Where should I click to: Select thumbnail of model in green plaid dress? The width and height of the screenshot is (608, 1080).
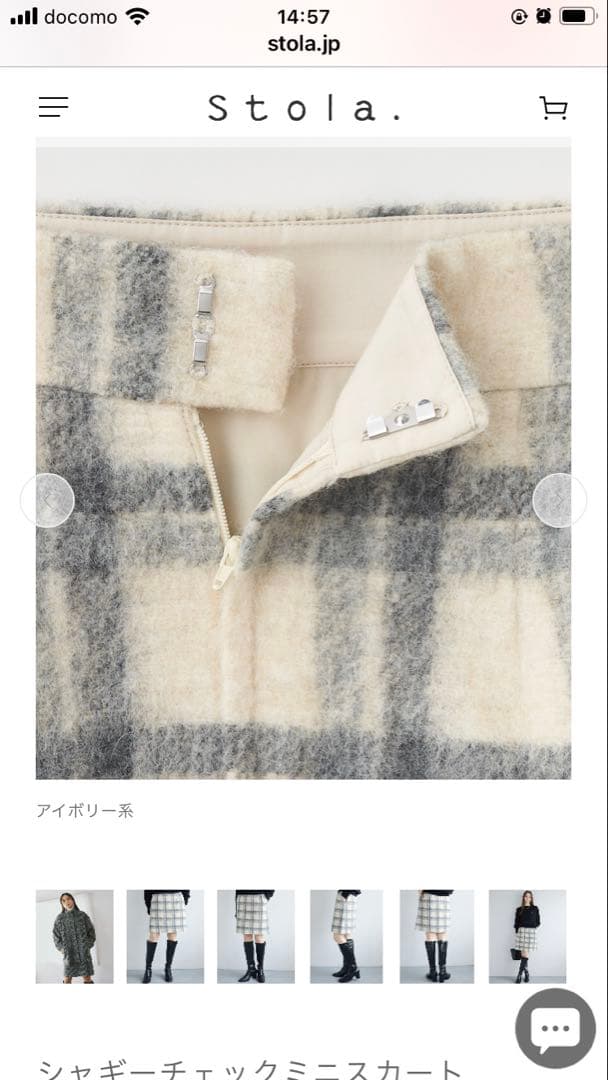pyautogui.click(x=75, y=936)
